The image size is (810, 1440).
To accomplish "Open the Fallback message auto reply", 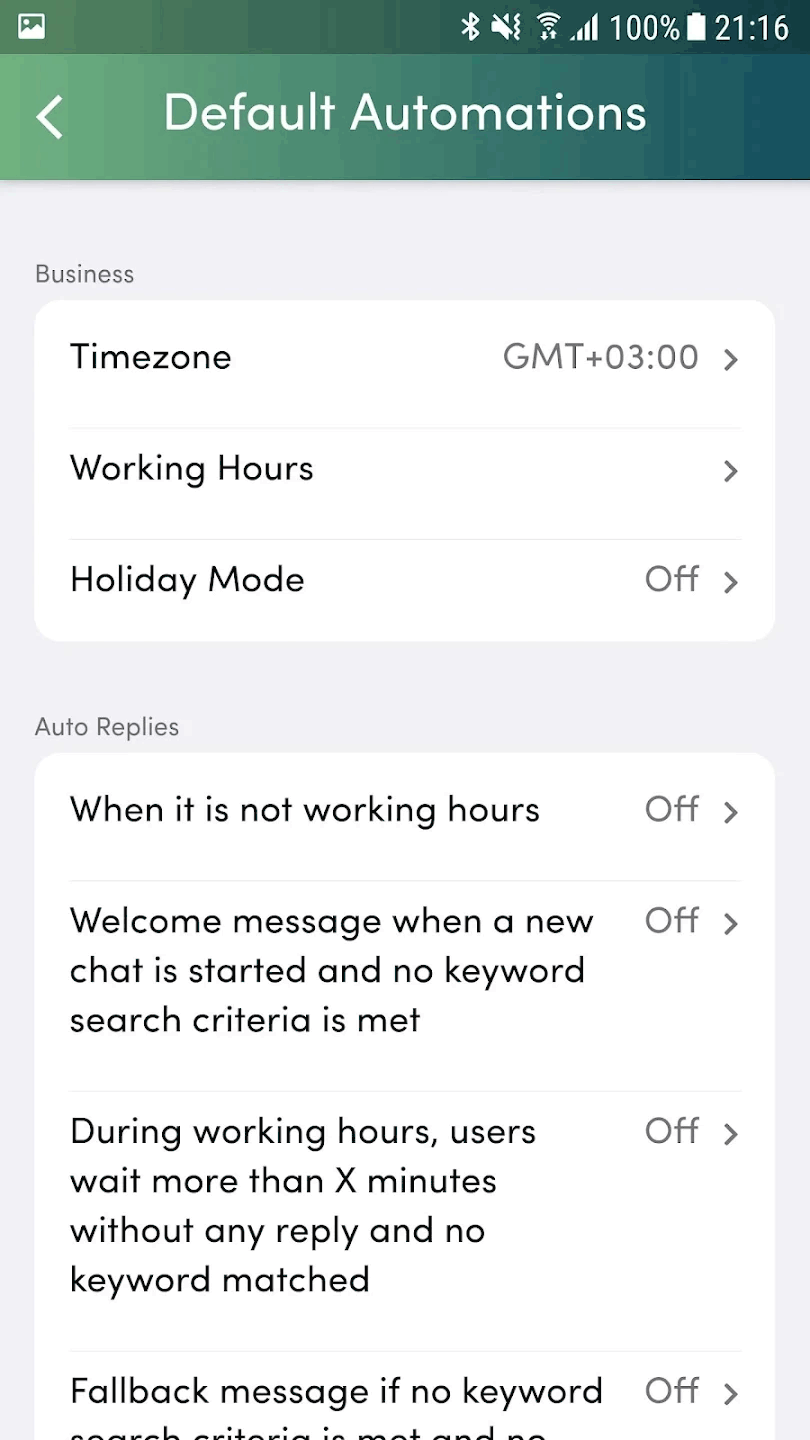I will (x=404, y=1395).
